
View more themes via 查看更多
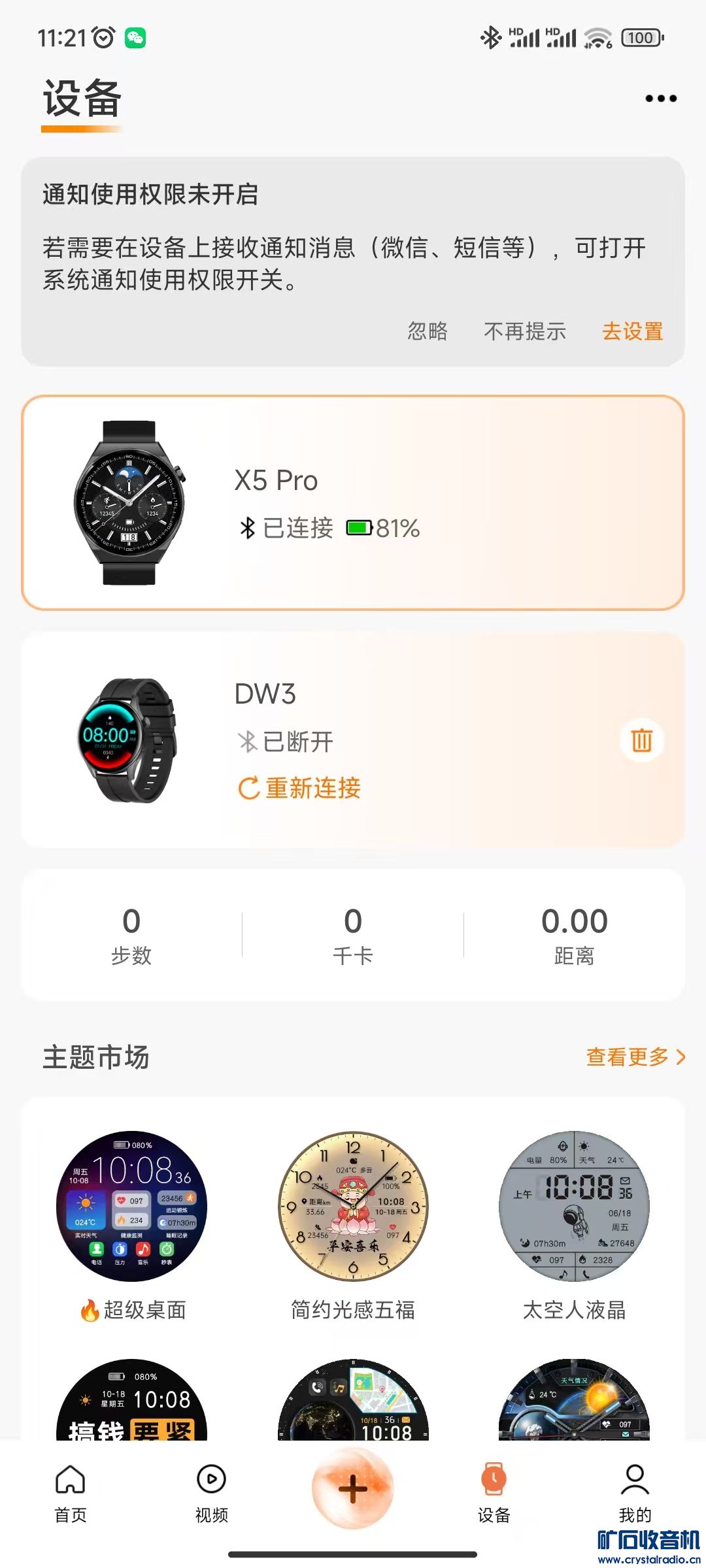[x=635, y=1056]
